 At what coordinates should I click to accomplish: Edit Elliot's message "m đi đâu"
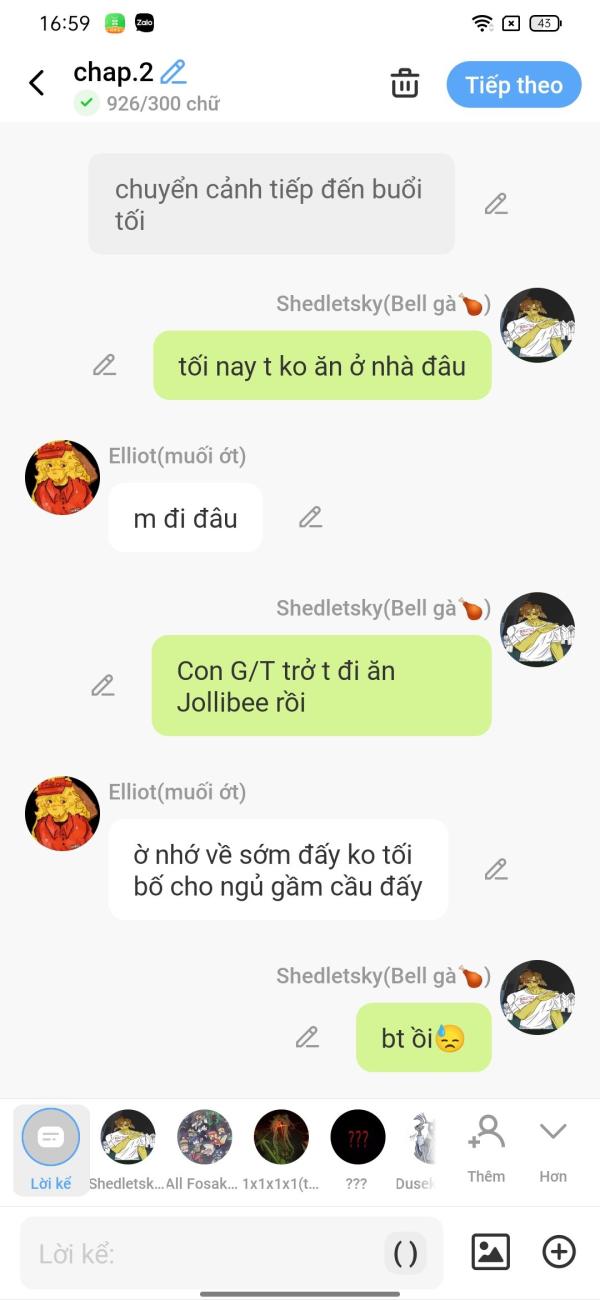(x=311, y=517)
